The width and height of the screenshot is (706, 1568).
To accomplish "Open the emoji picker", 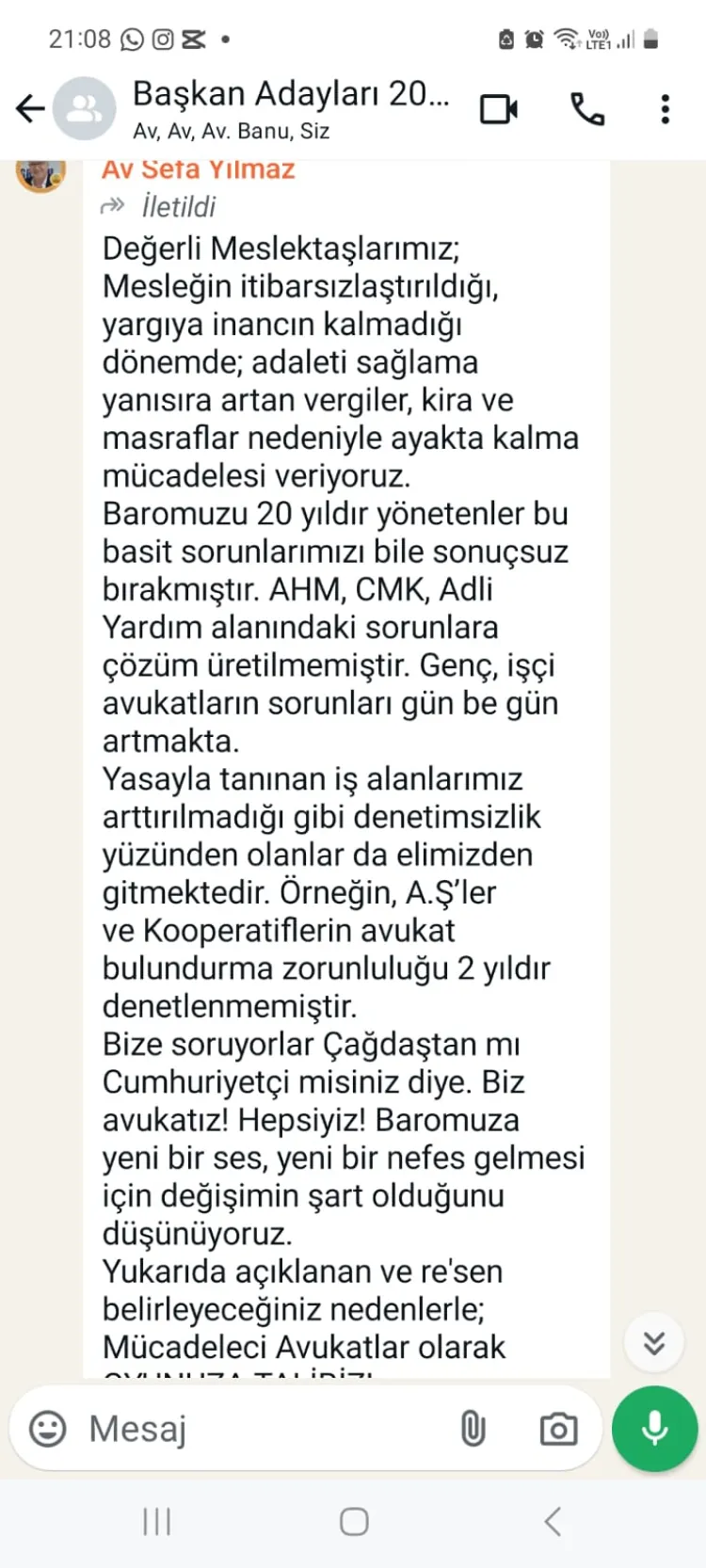I will pyautogui.click(x=47, y=1429).
